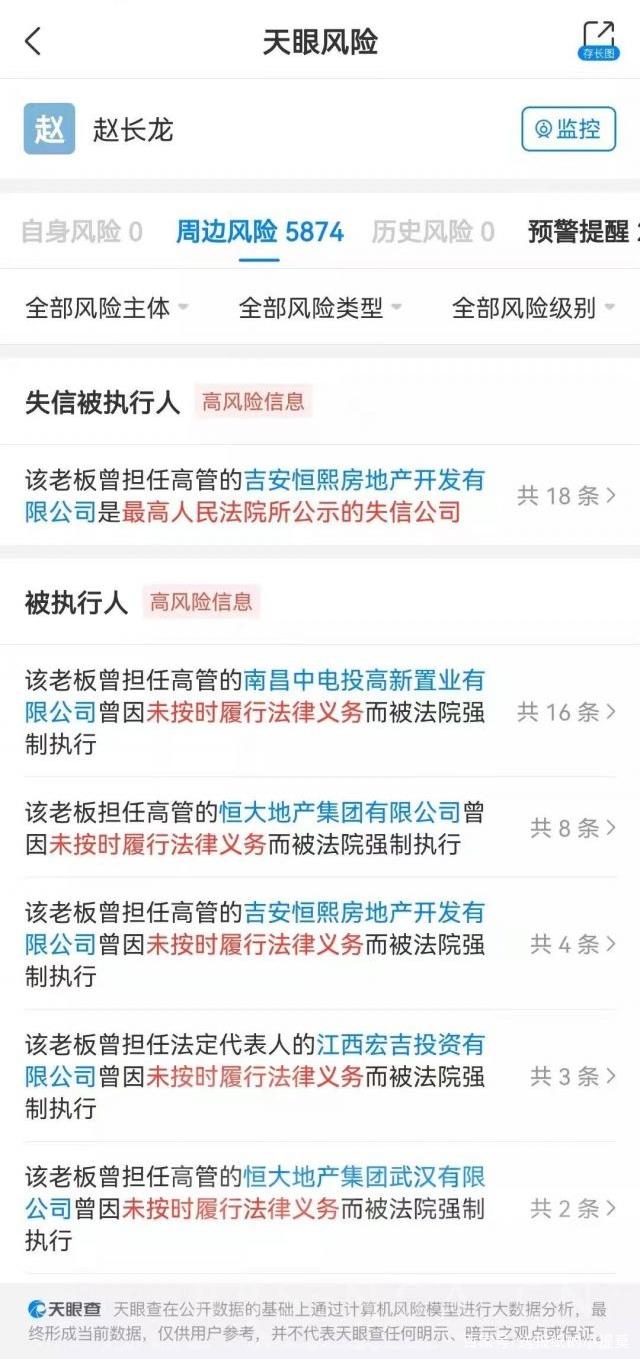Go back from 天眼风险 page
Image resolution: width=640 pixels, height=1359 pixels.
click(x=33, y=41)
